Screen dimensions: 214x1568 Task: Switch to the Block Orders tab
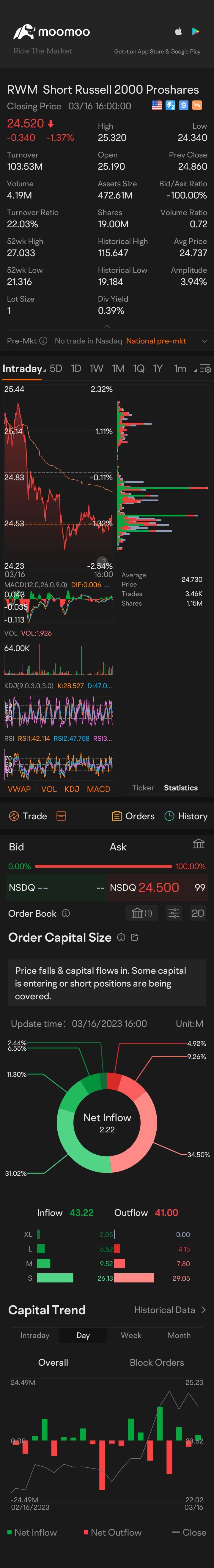[157, 1362]
